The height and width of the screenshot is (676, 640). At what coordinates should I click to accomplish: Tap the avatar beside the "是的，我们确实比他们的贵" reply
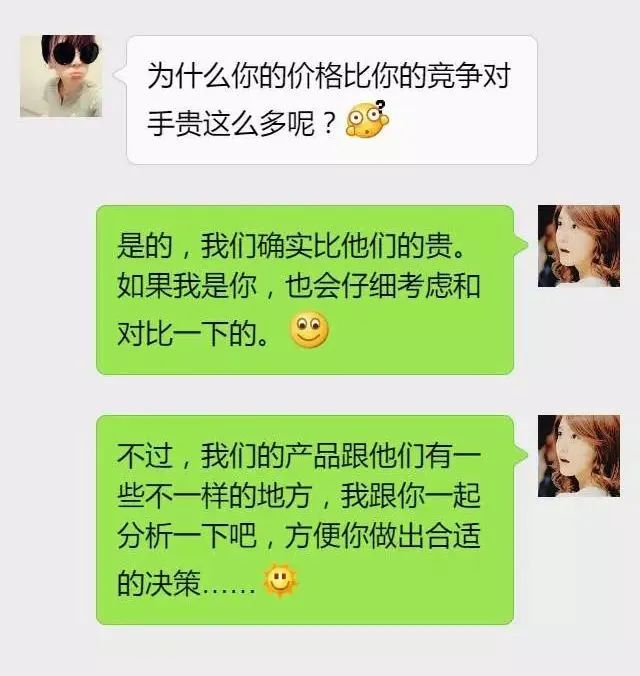(578, 246)
